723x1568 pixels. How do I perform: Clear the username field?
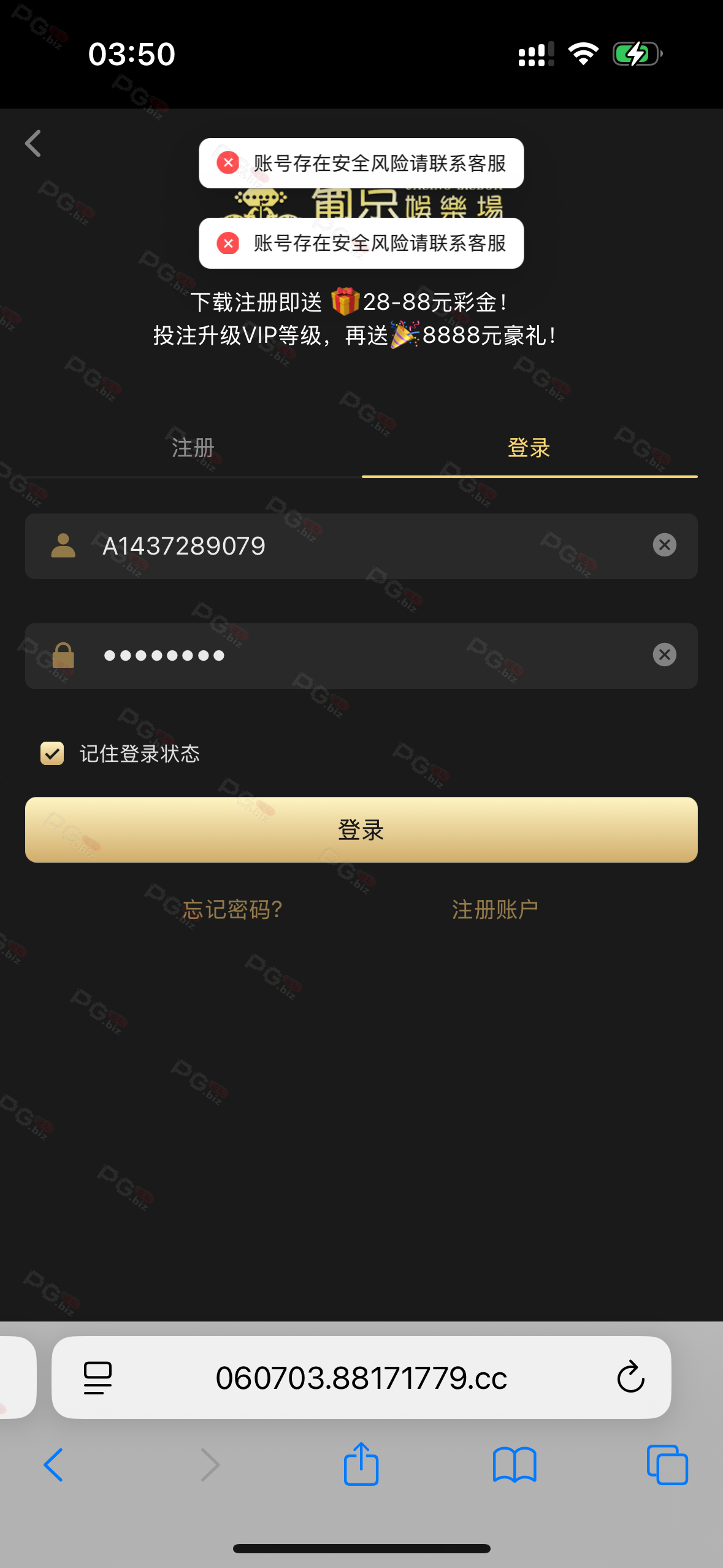tap(664, 545)
